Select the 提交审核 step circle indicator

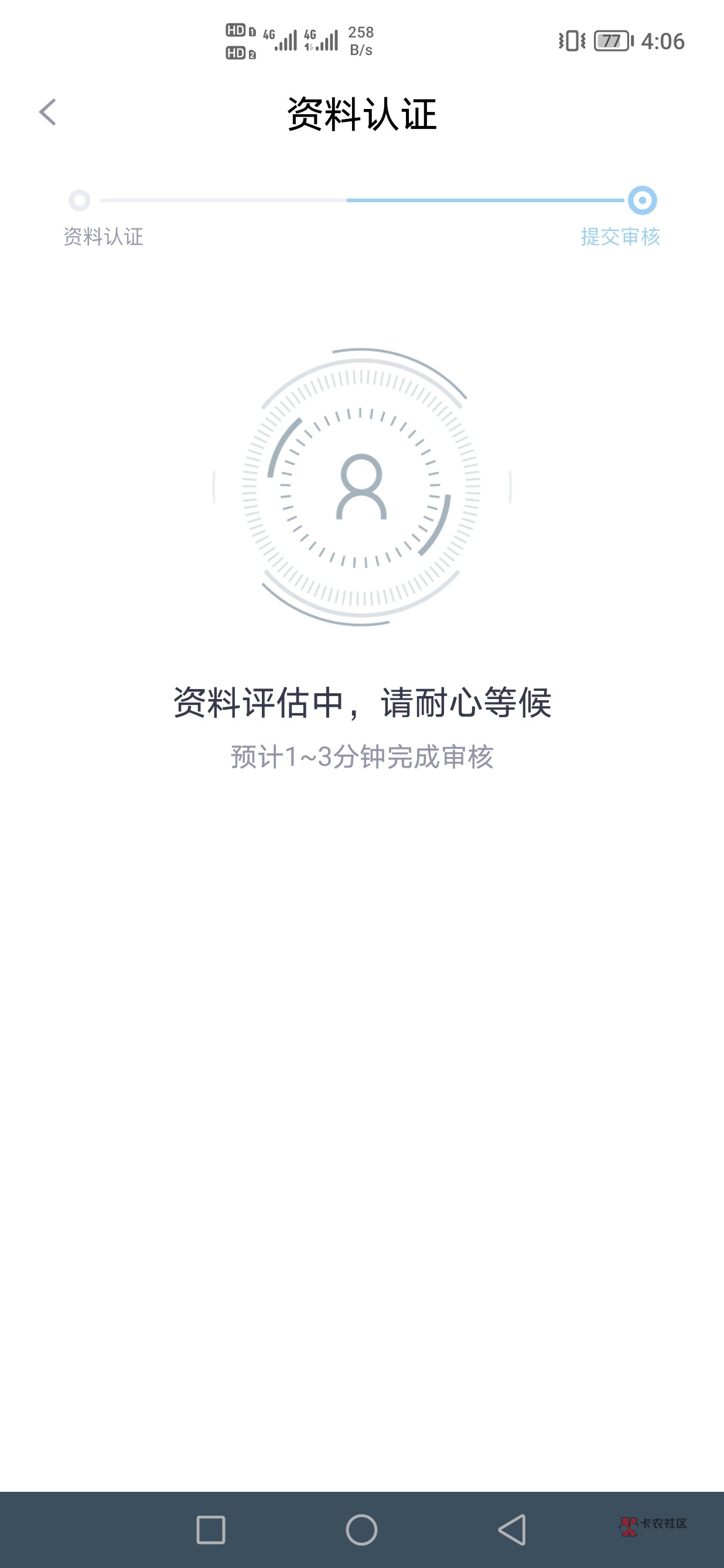pyautogui.click(x=643, y=200)
